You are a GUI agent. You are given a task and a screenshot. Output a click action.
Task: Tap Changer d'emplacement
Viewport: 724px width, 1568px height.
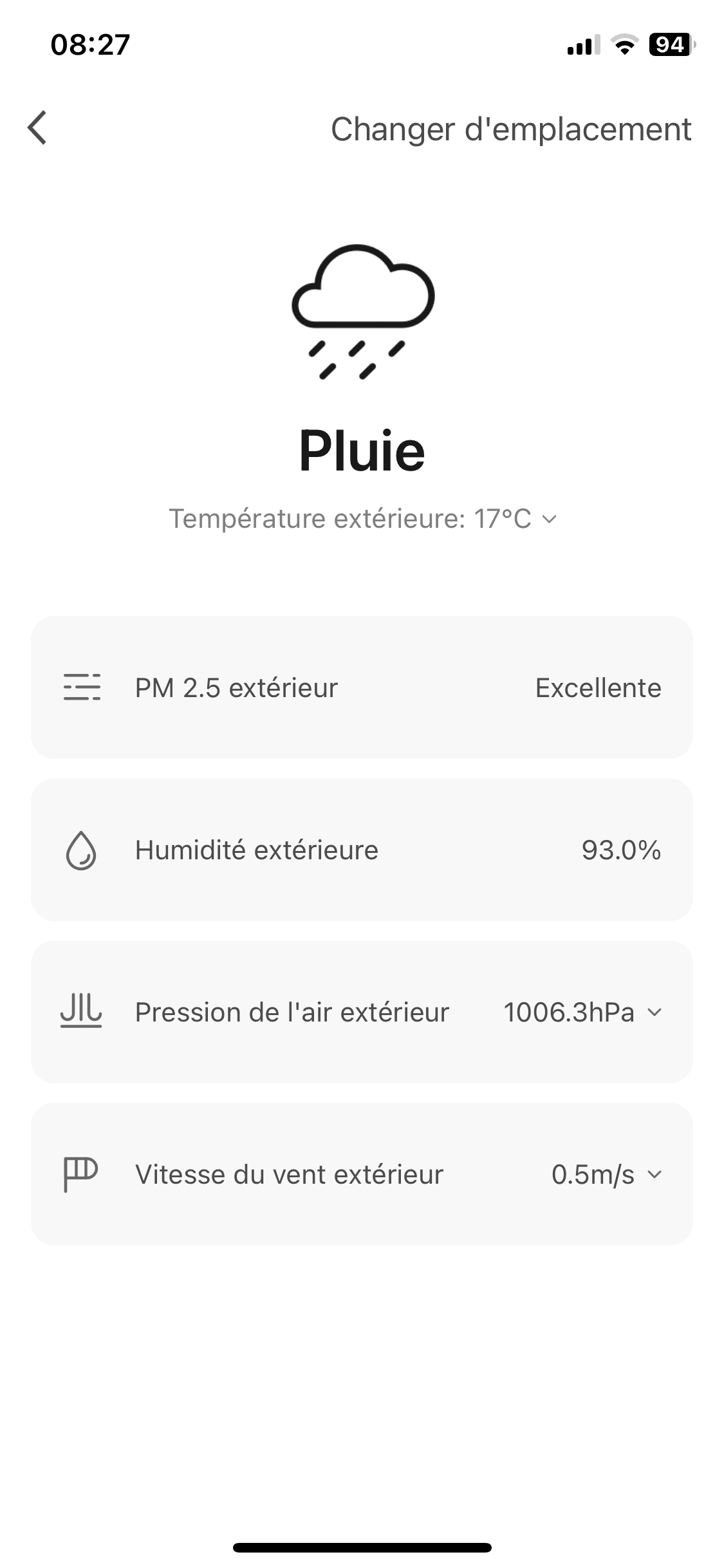point(510,129)
